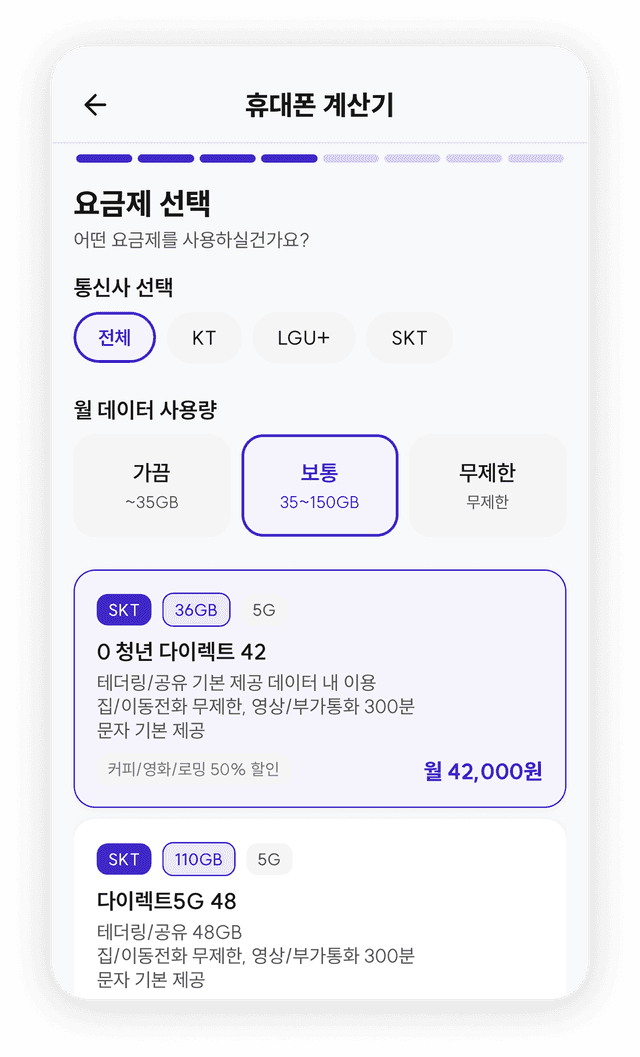Viewport: 640px width, 1057px height.
Task: Filter plans by KT carrier
Action: (x=204, y=338)
